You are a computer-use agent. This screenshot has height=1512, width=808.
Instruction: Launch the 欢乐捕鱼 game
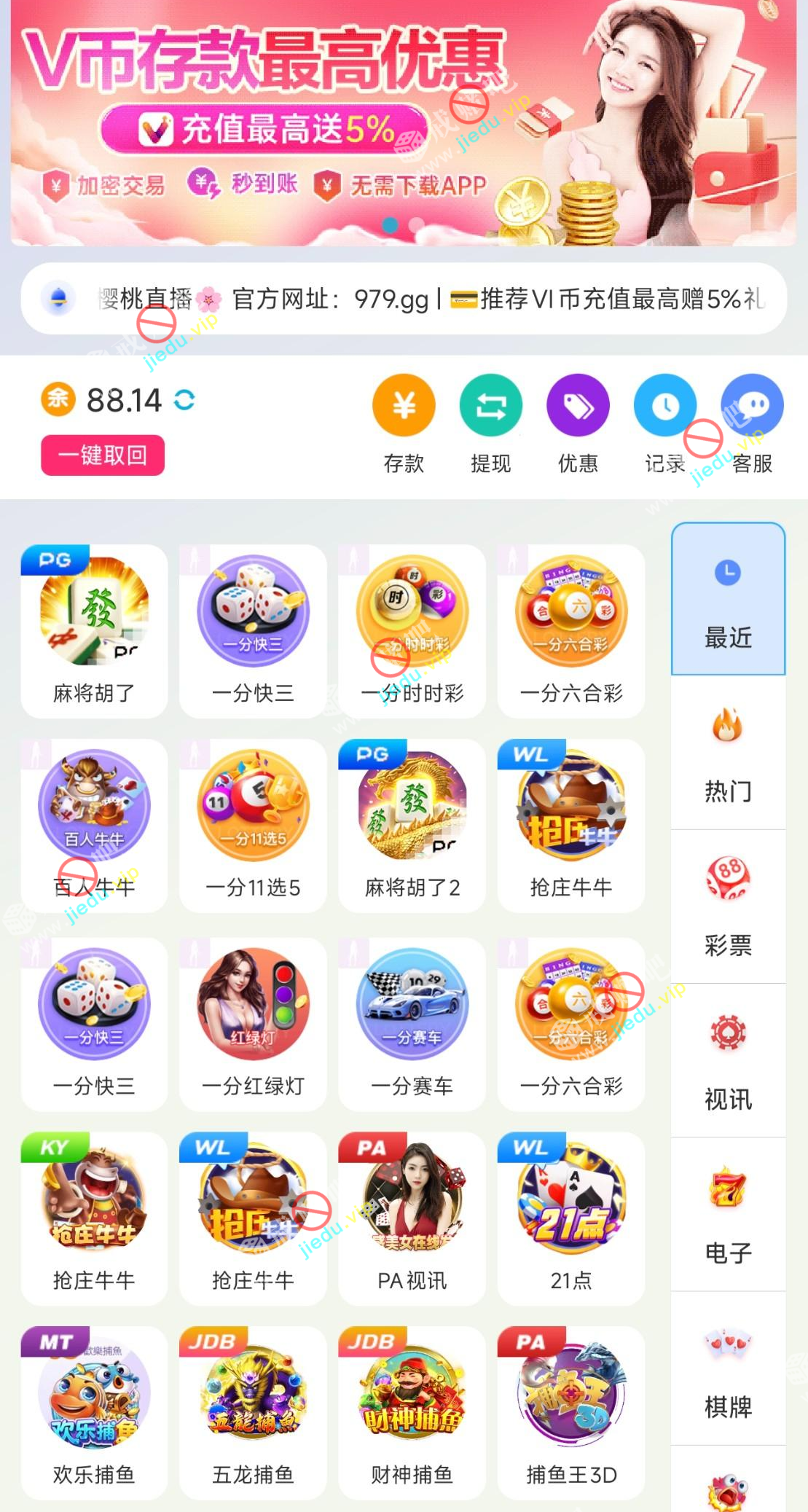(x=94, y=1412)
